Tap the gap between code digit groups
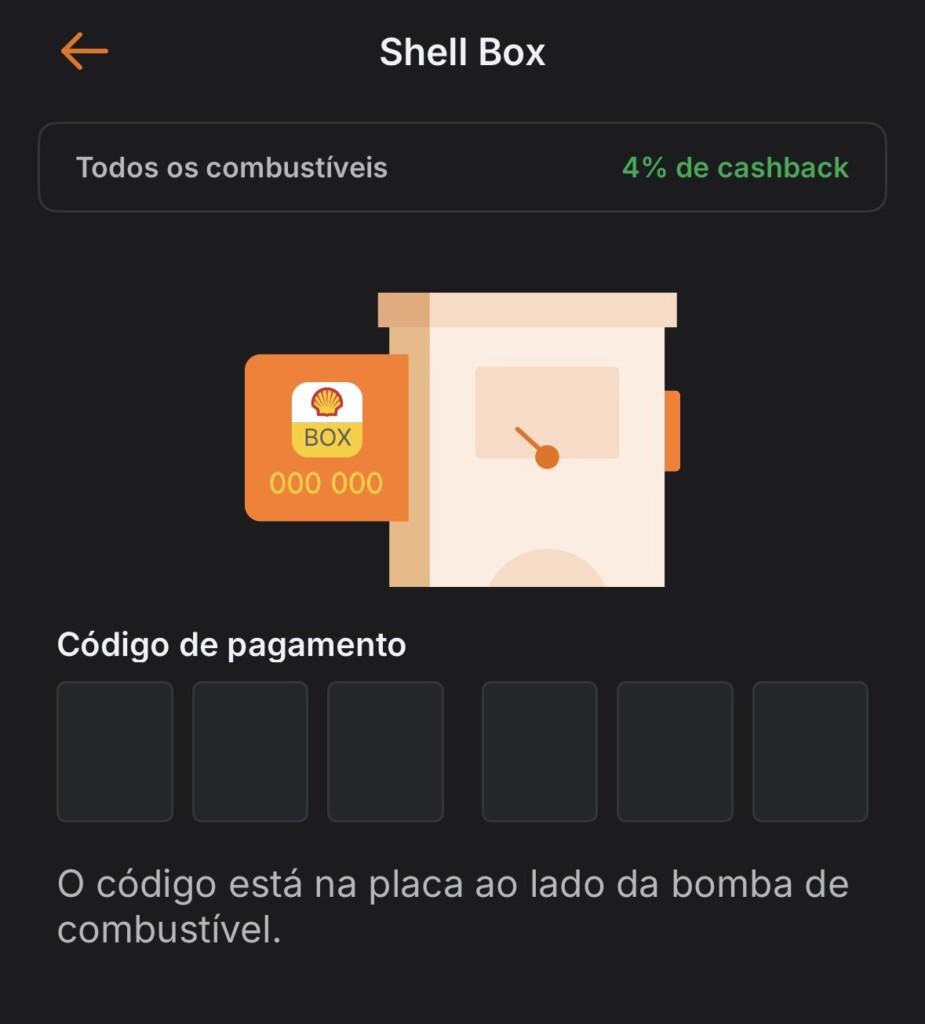 (463, 751)
